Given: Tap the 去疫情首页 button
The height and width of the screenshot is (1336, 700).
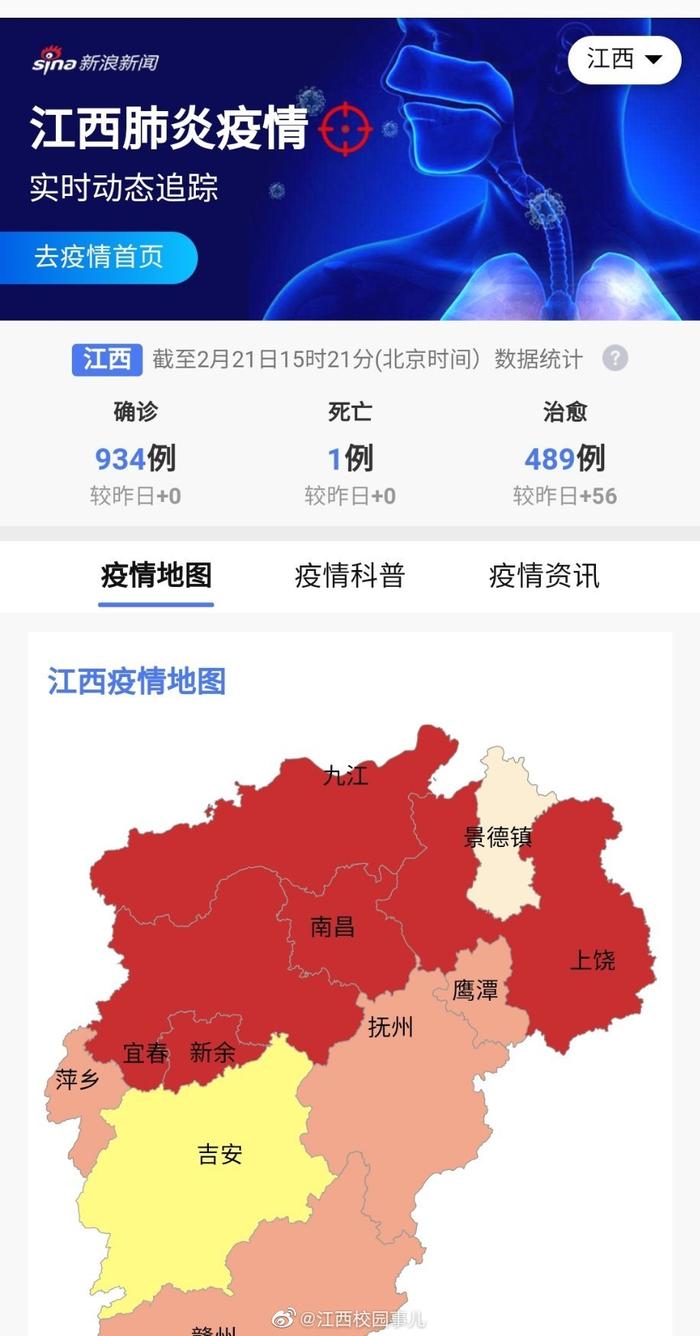Looking at the screenshot, I should click(x=98, y=257).
